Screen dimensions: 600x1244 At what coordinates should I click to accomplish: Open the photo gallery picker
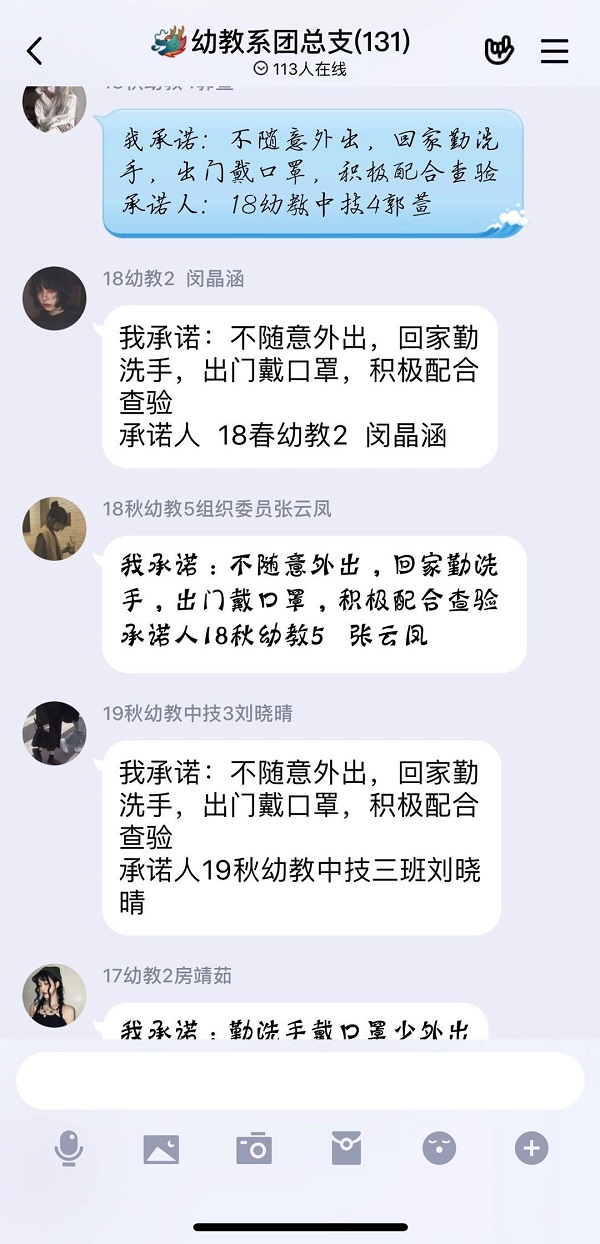(161, 1149)
